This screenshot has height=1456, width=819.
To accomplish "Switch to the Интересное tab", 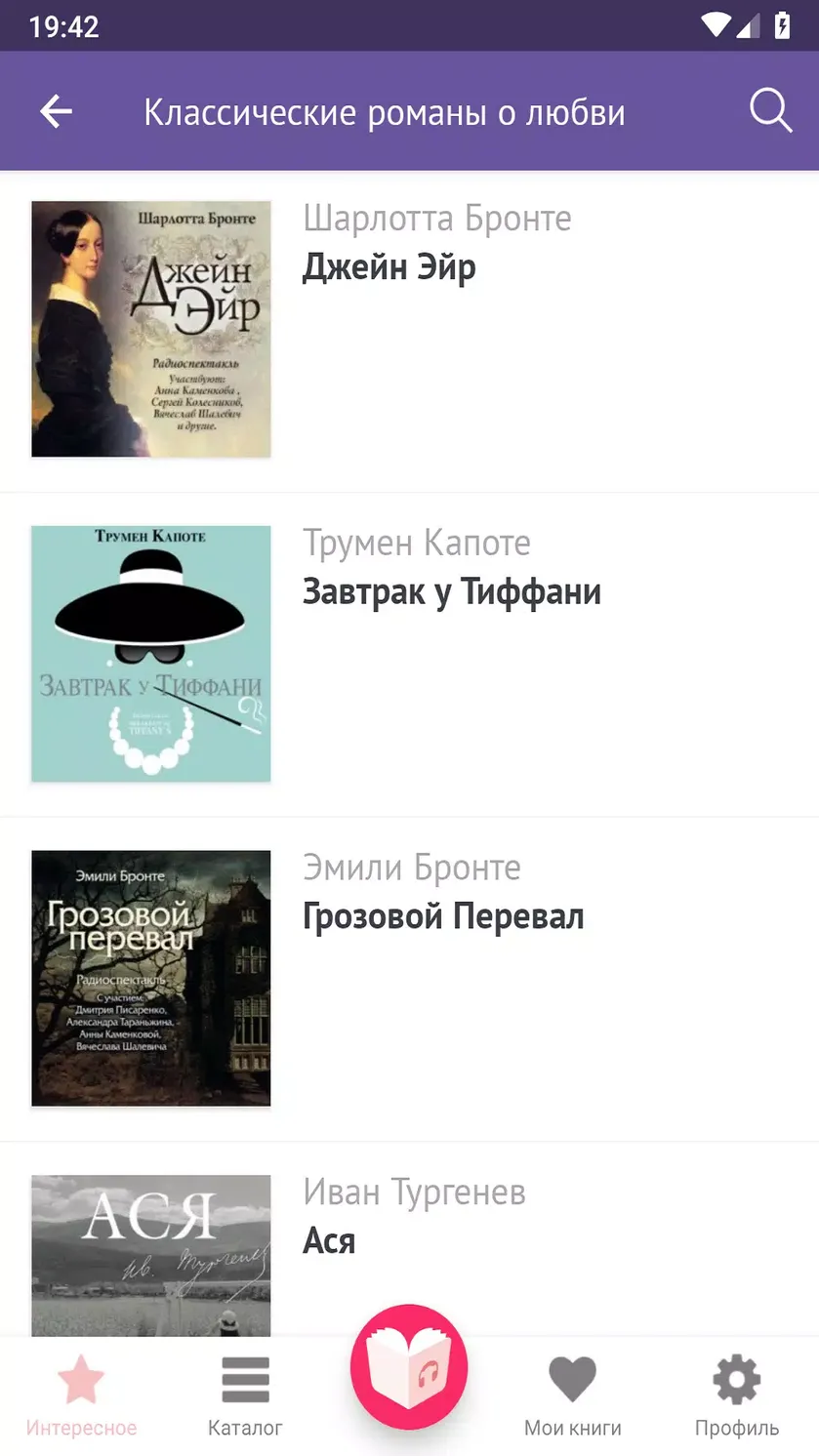I will [81, 1395].
